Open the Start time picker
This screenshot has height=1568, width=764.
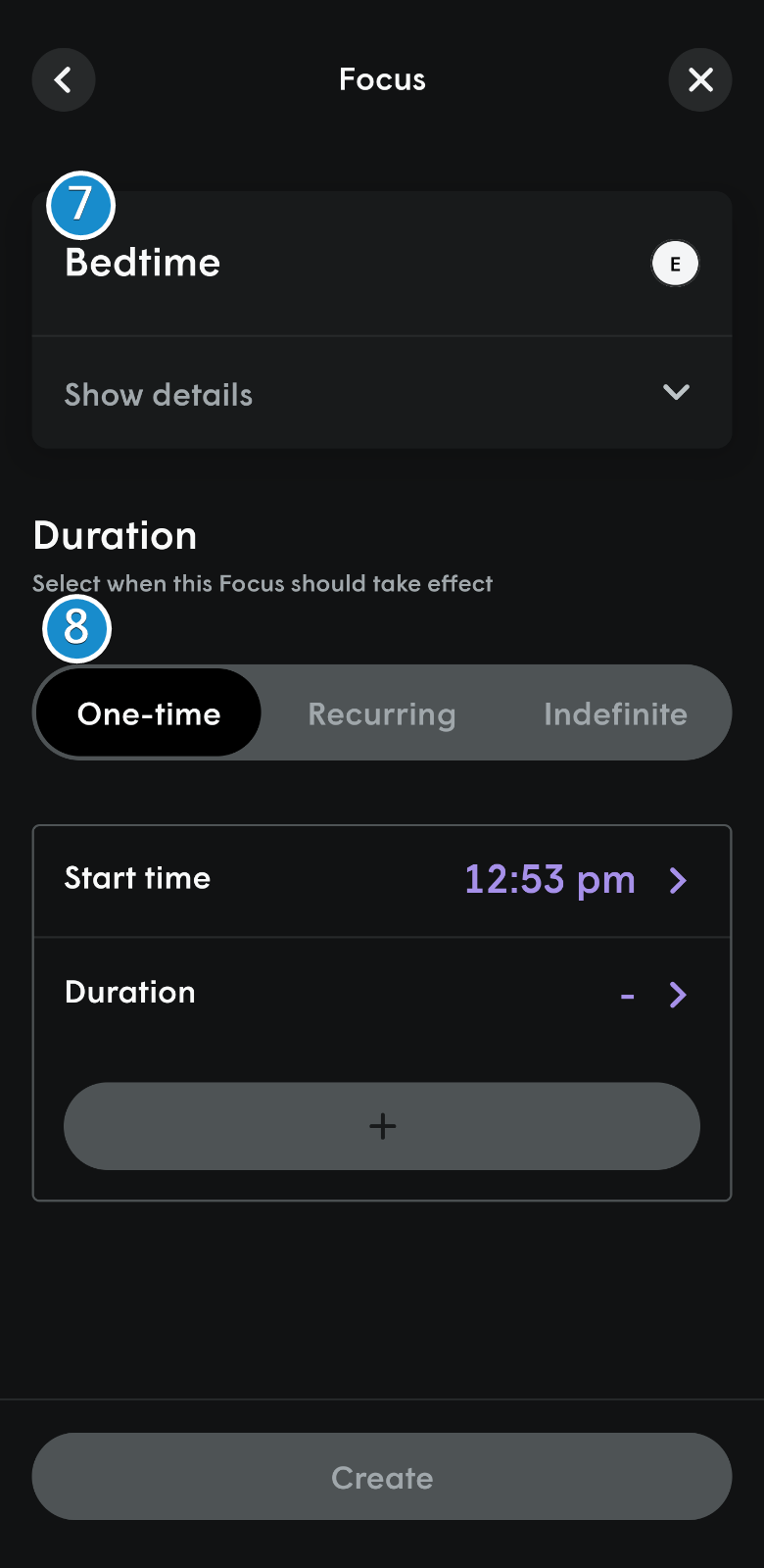pos(382,880)
